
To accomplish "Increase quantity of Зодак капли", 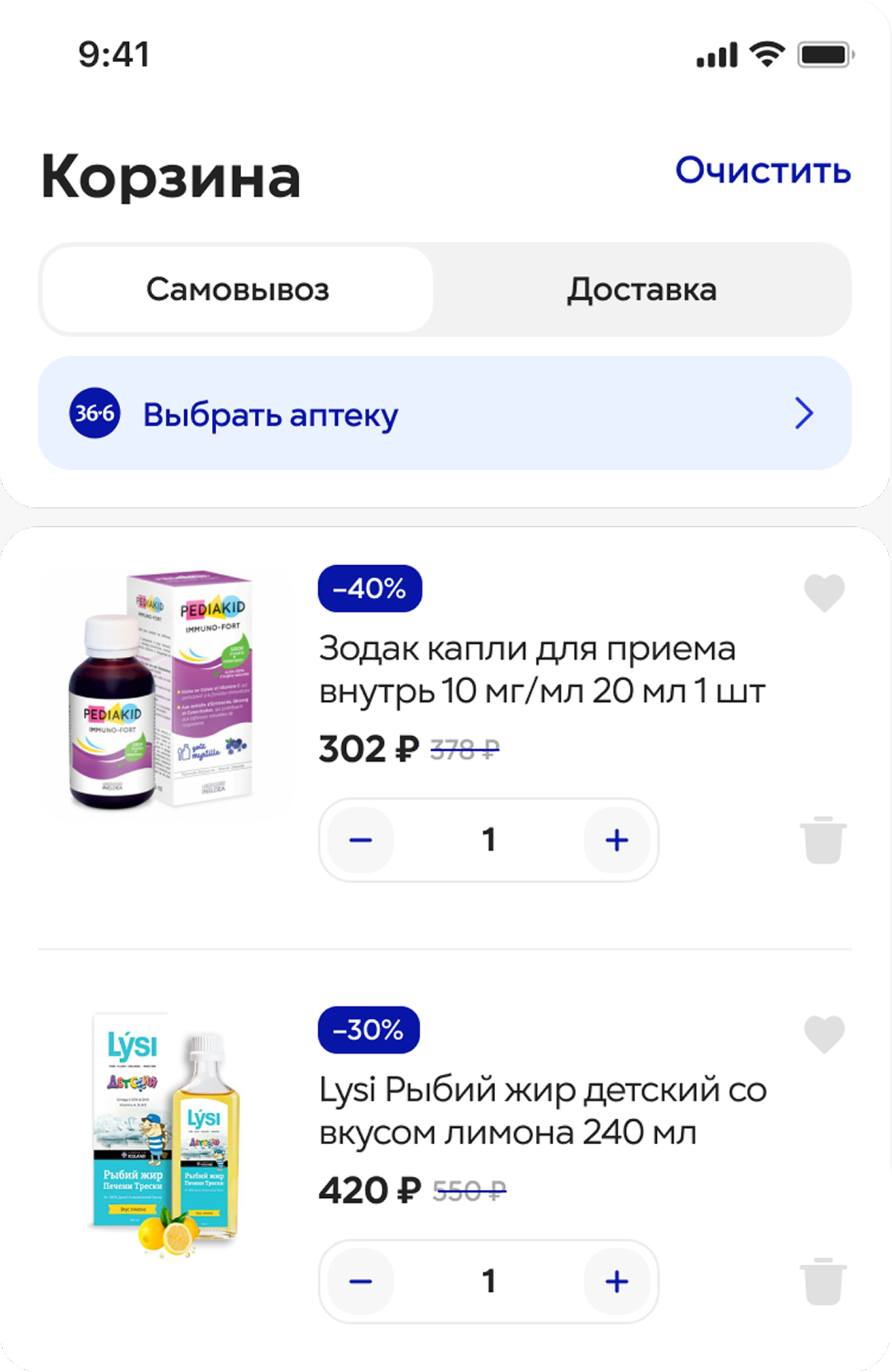I will [x=616, y=840].
